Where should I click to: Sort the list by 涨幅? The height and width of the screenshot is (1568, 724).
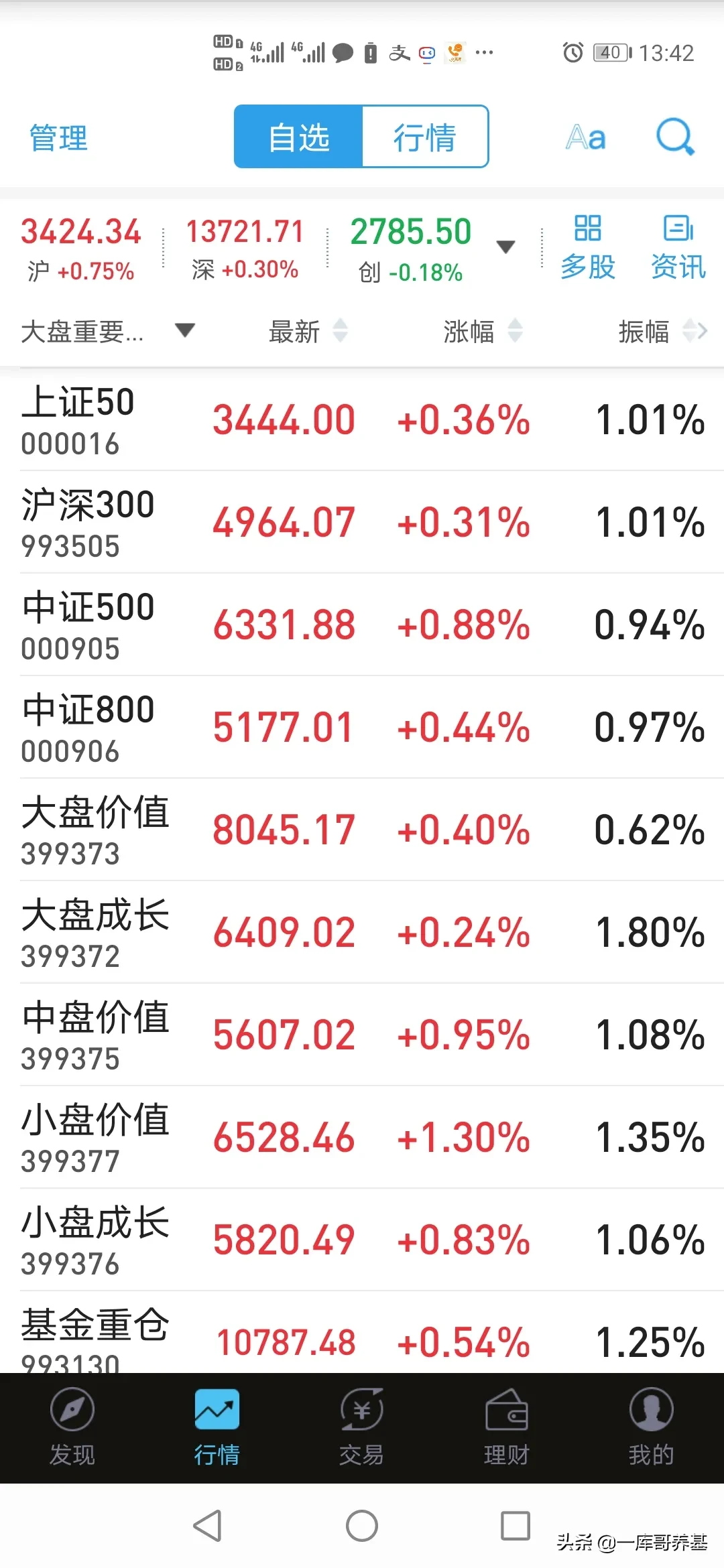[x=483, y=331]
